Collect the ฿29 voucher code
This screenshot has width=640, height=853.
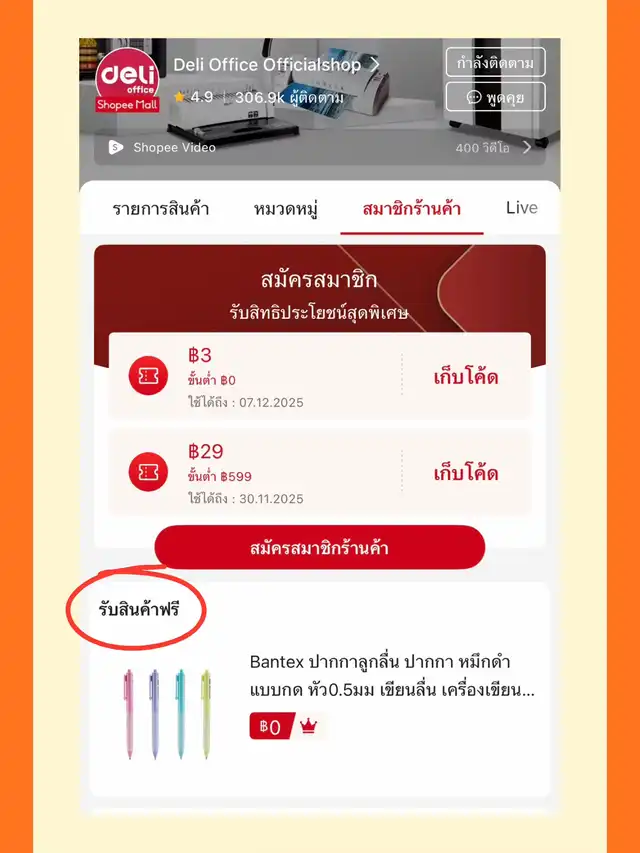[466, 473]
